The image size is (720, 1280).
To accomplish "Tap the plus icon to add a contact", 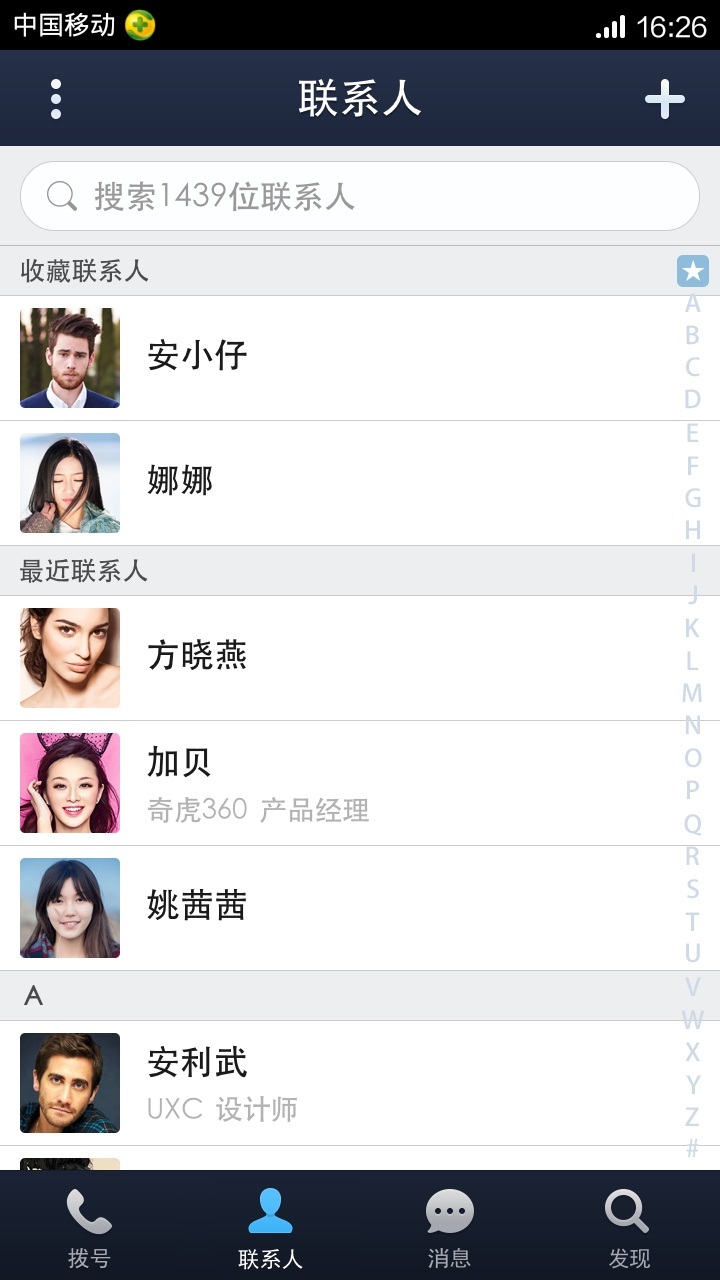I will 665,99.
